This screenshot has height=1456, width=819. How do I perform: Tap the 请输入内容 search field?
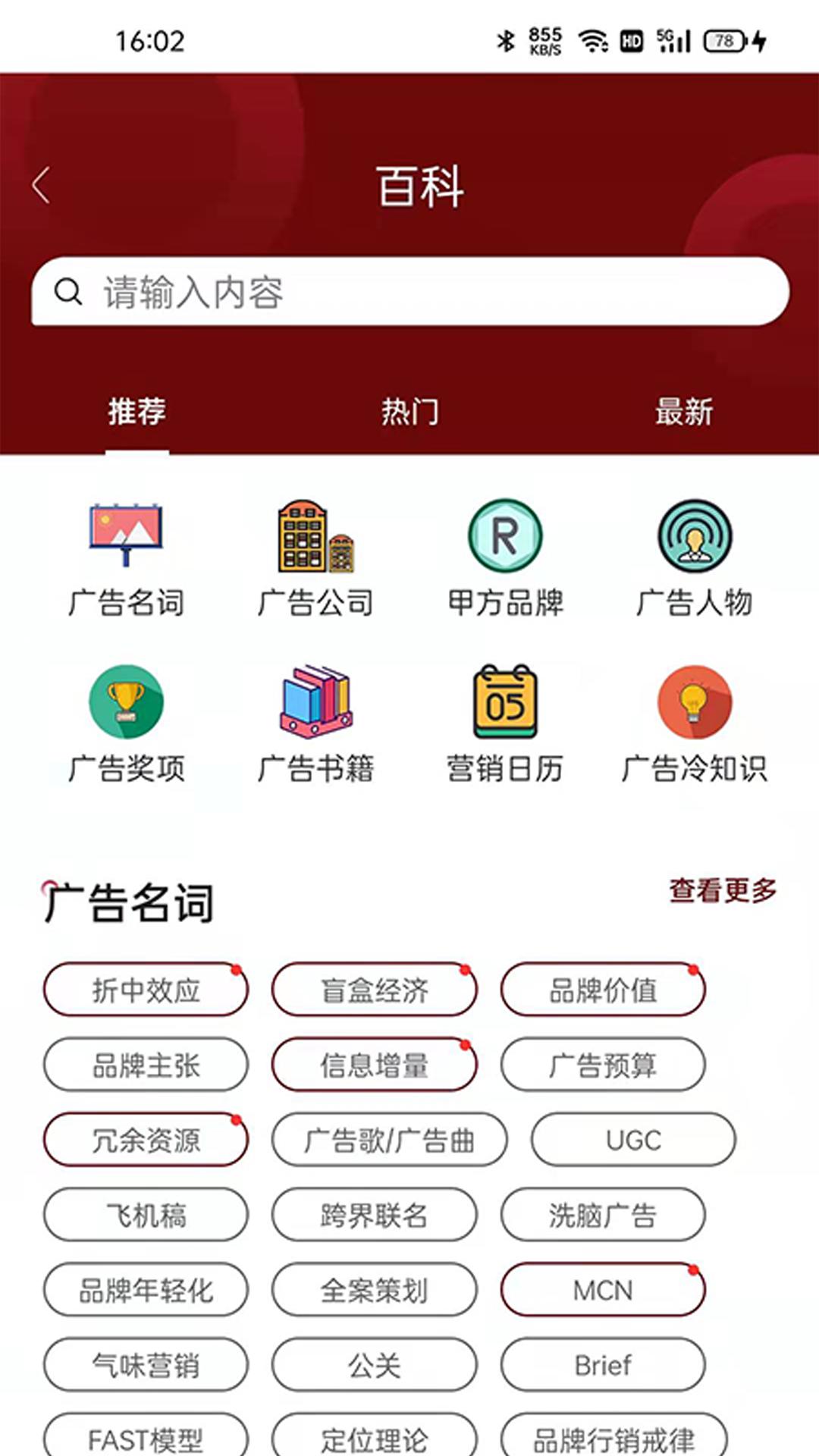click(x=303, y=290)
